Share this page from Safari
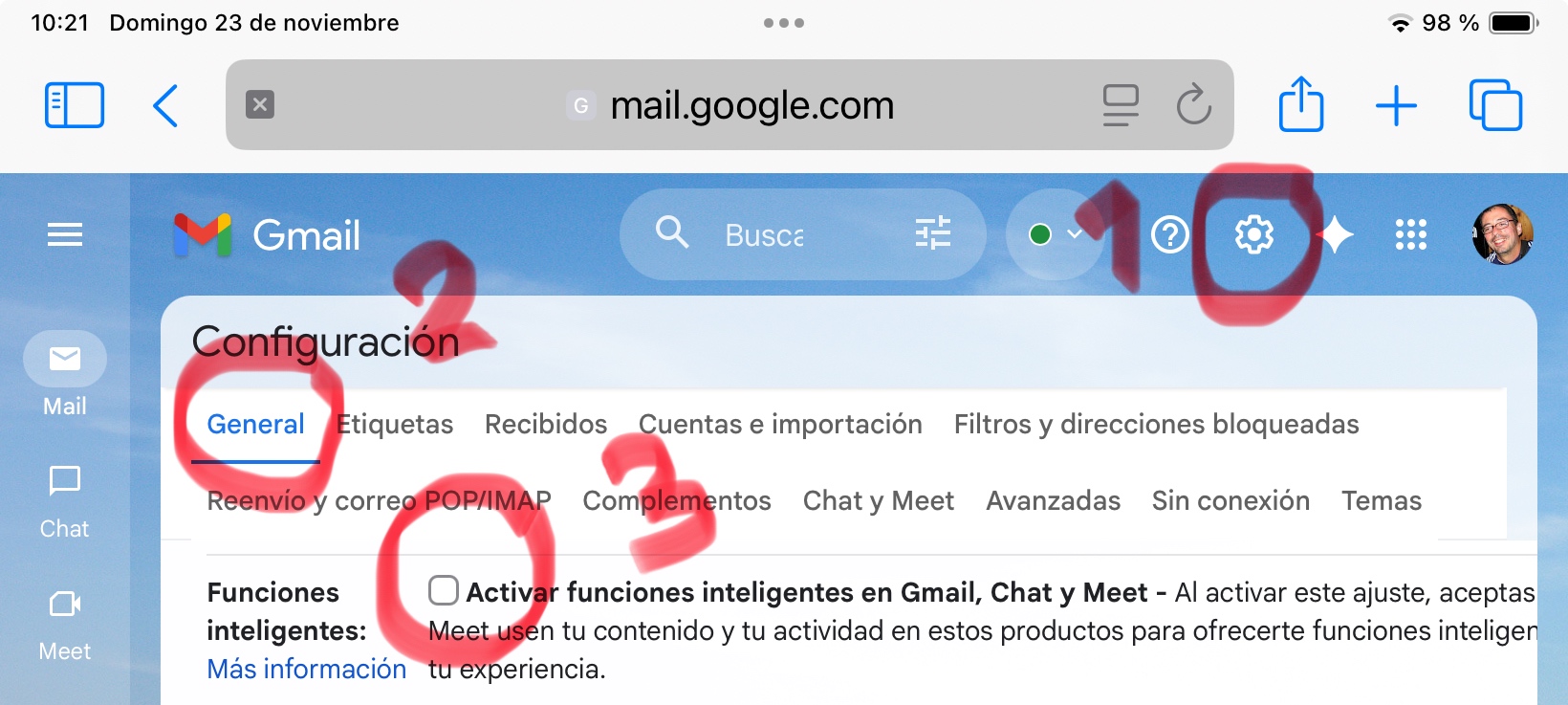The image size is (1568, 705). (x=1300, y=104)
